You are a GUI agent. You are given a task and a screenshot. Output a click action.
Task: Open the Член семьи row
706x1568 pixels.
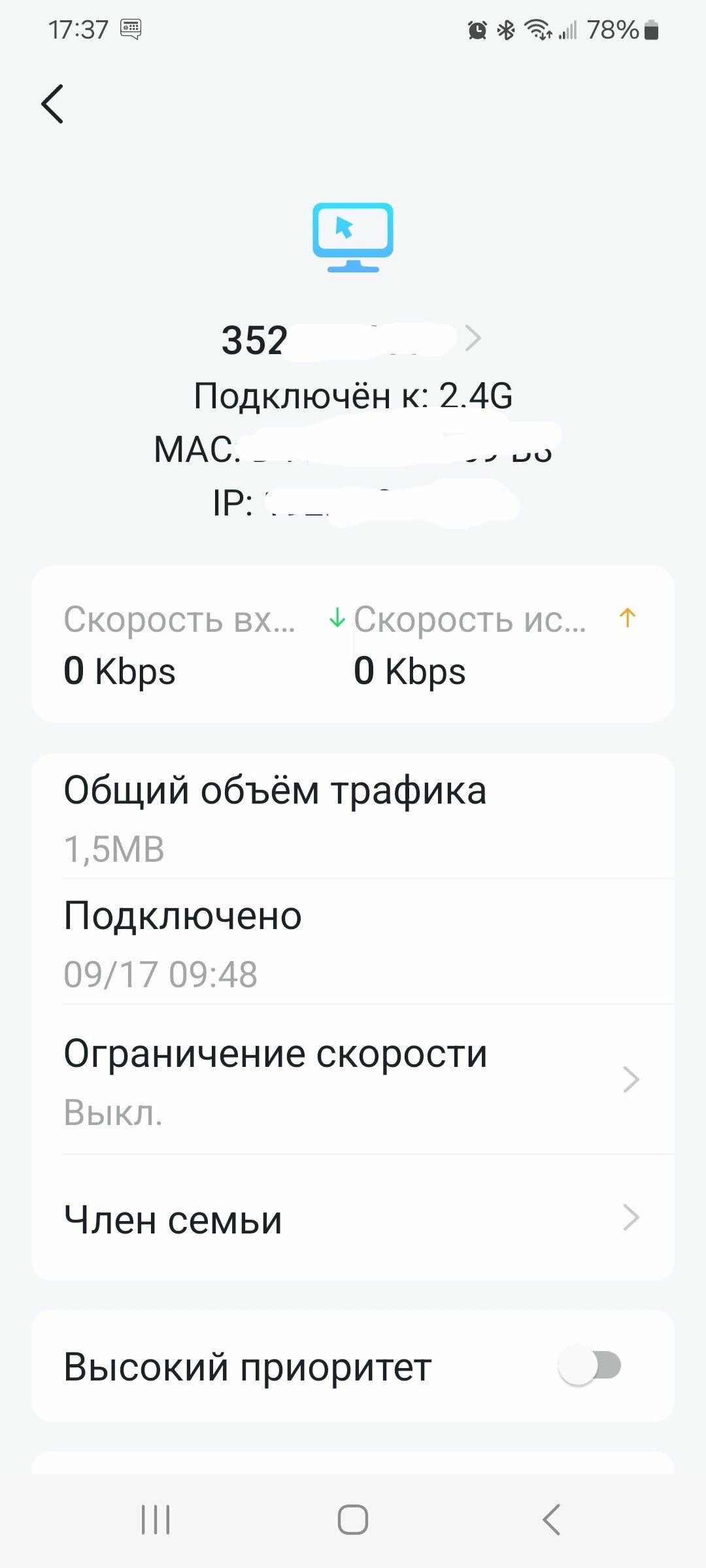(x=353, y=1218)
